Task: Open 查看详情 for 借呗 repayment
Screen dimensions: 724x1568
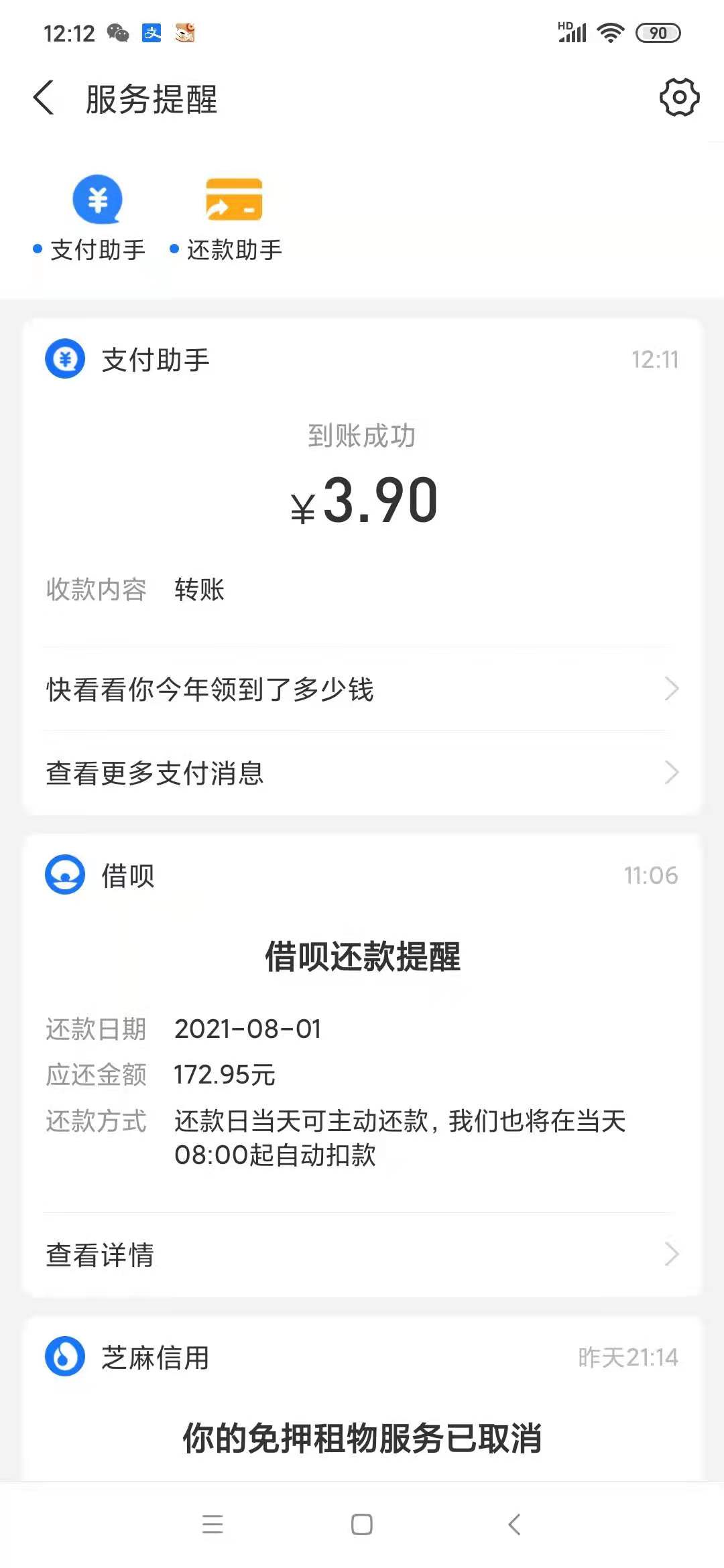Action: (362, 1254)
